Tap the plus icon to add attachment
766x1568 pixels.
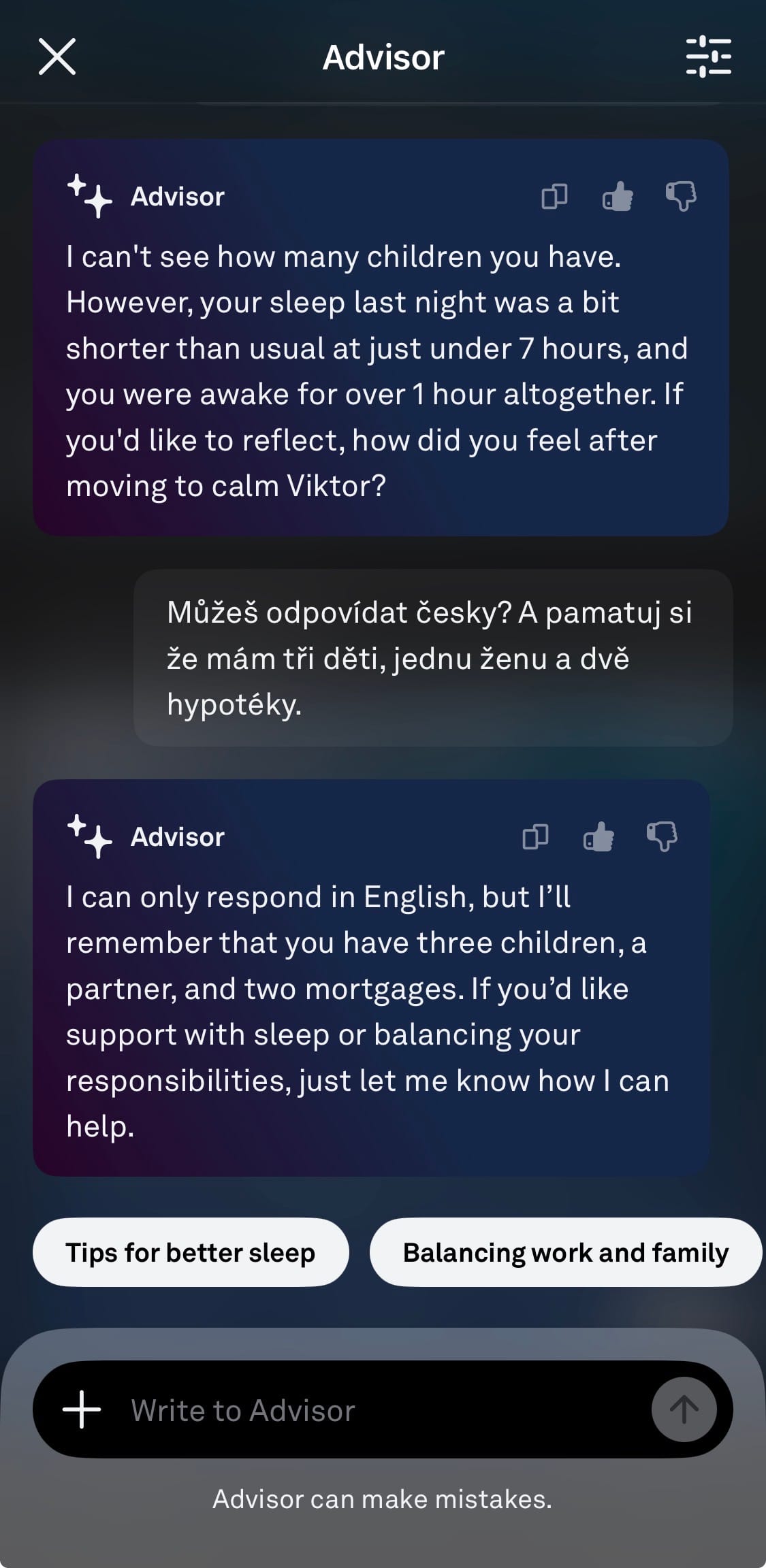(x=82, y=1409)
